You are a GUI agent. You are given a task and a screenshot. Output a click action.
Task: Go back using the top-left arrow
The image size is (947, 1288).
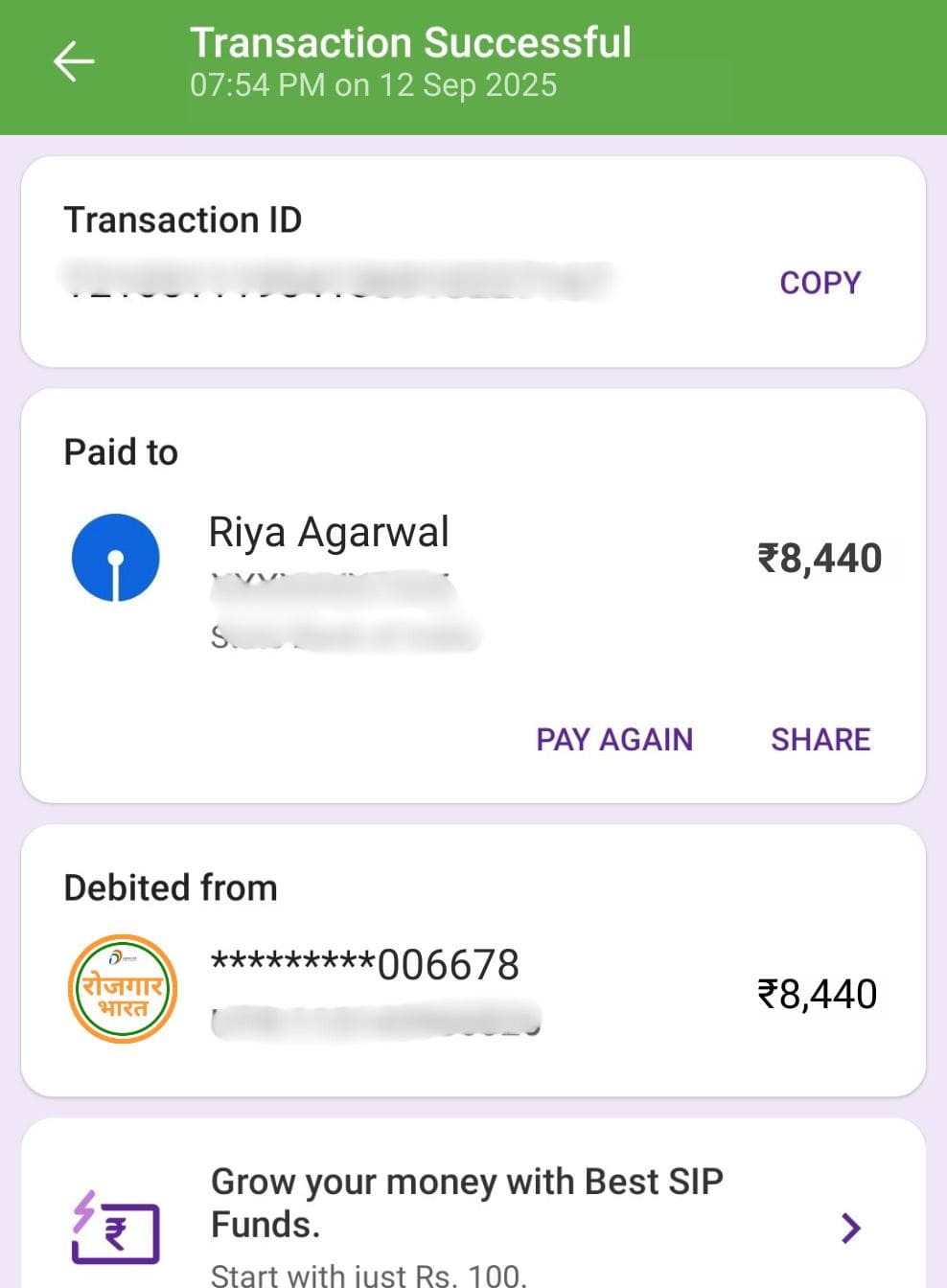(74, 62)
